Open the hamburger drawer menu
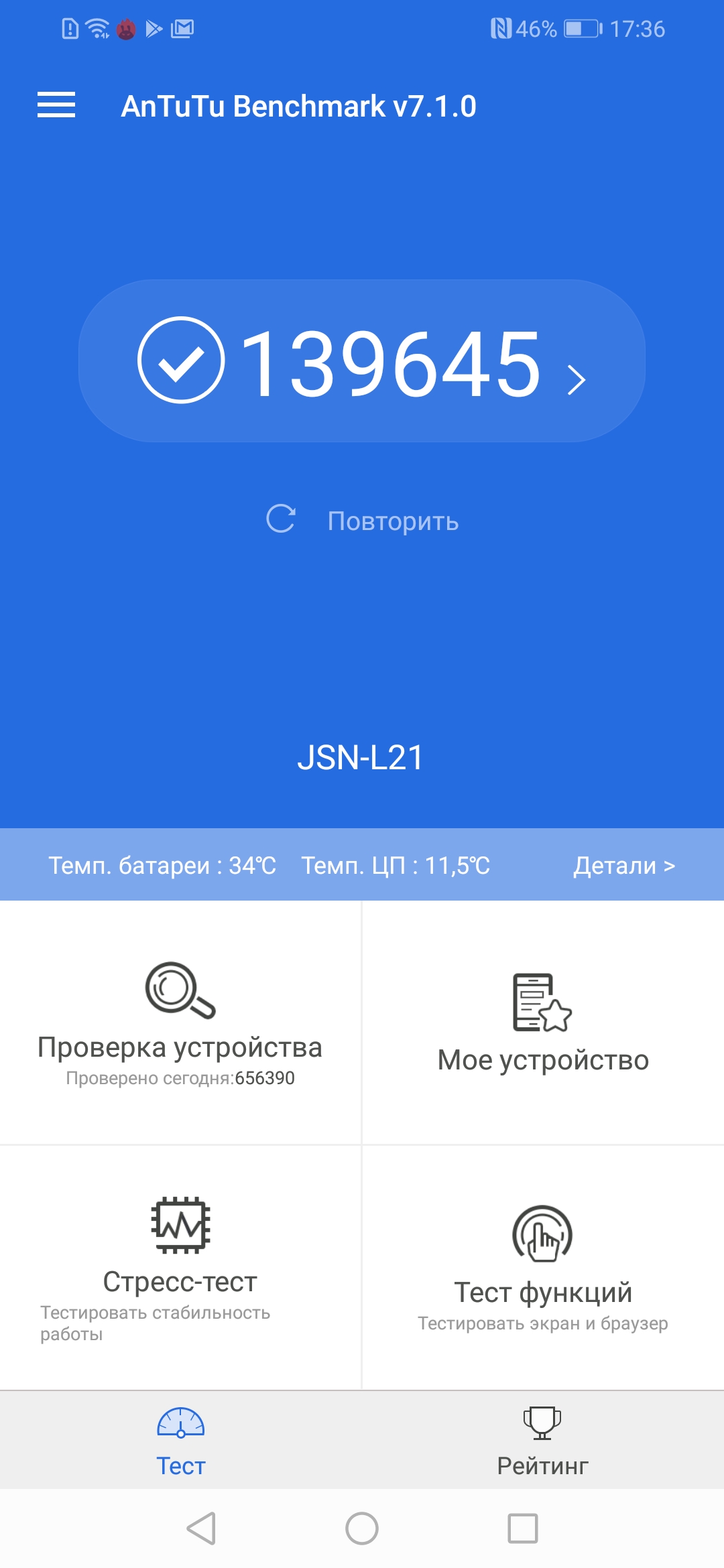 point(56,105)
